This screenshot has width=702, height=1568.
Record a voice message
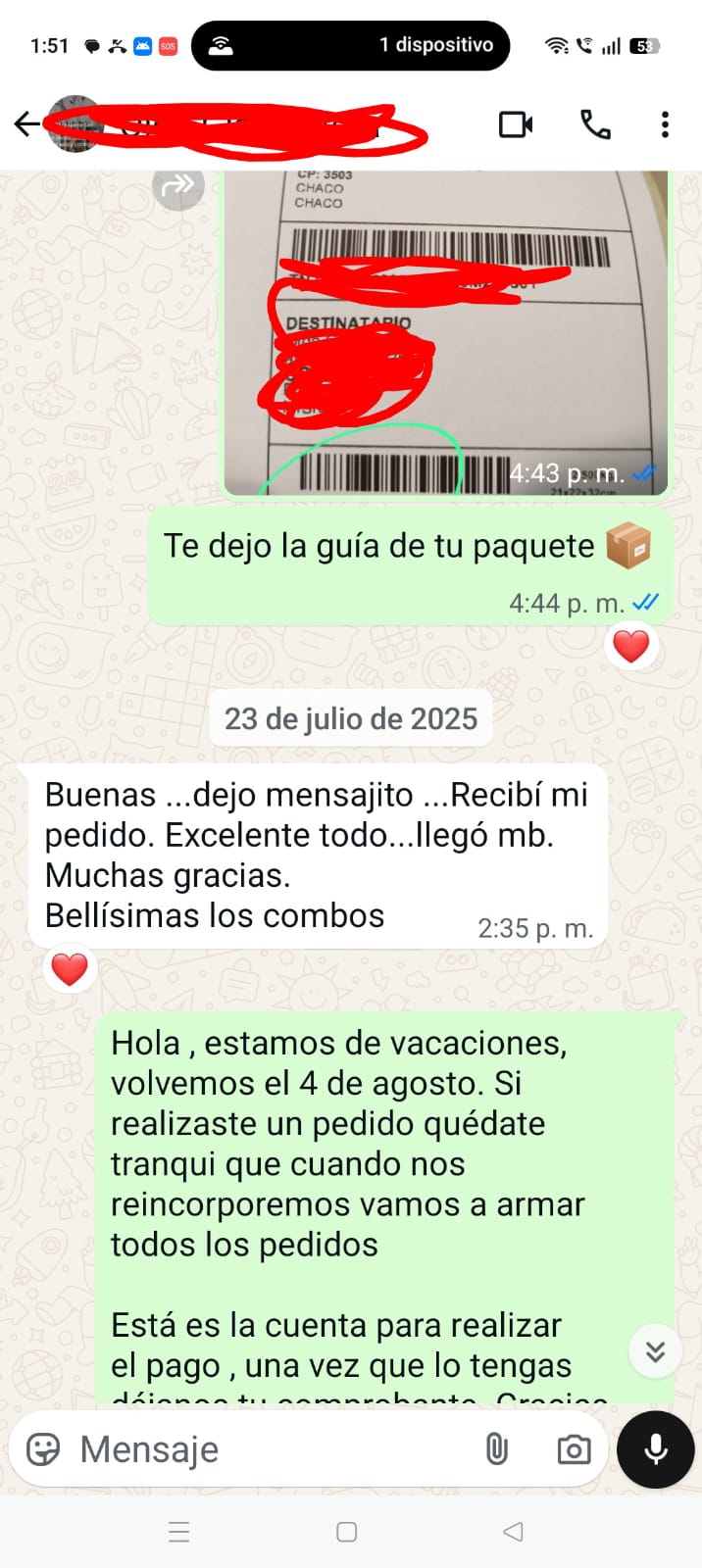click(x=655, y=1448)
